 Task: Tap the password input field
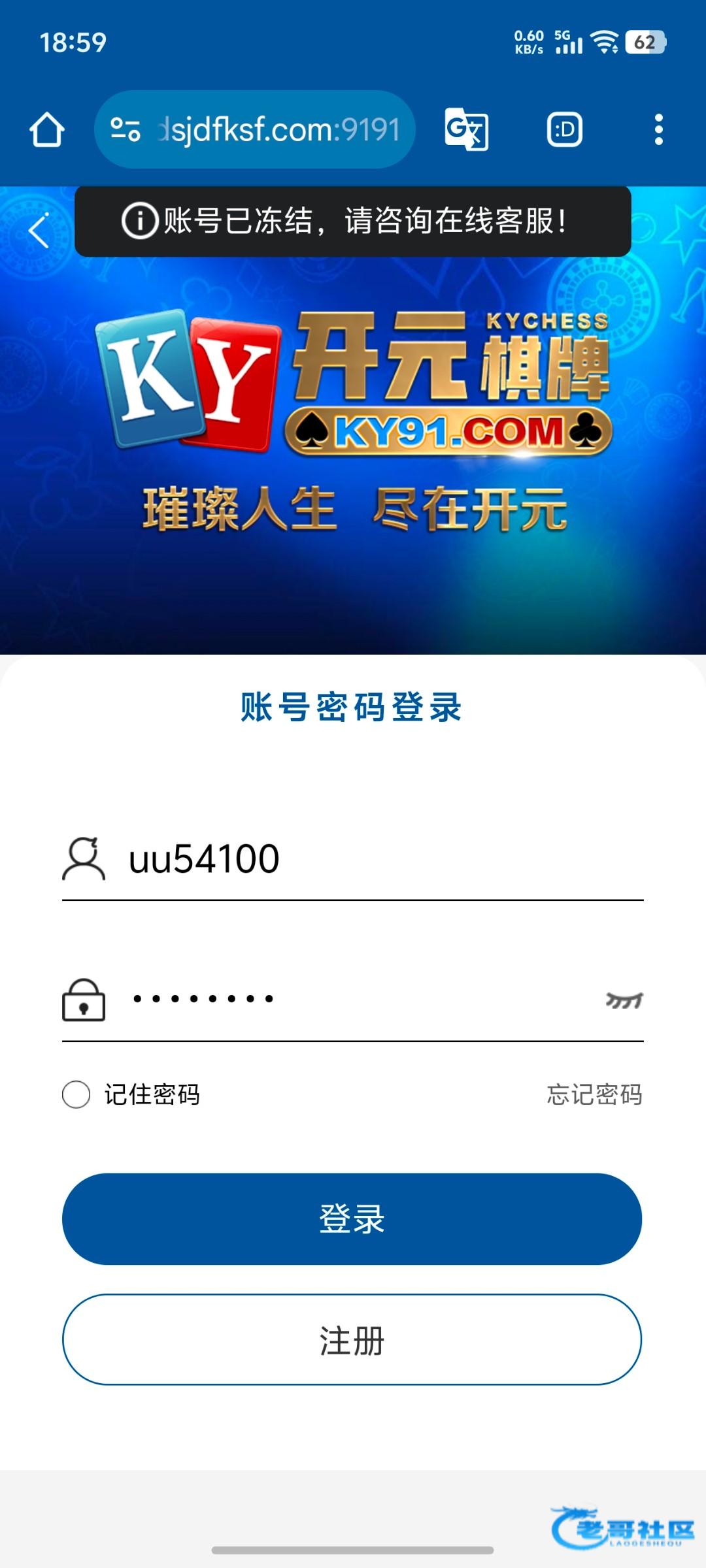pos(353,1000)
